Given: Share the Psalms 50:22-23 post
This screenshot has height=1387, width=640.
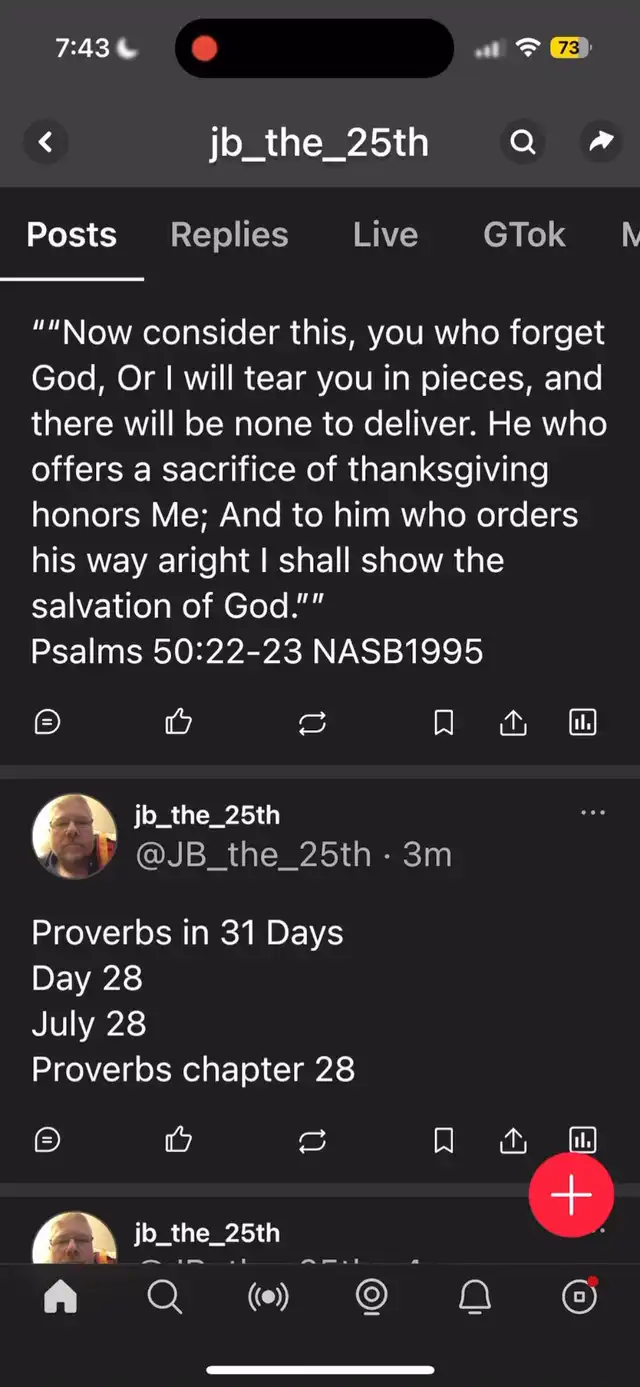Looking at the screenshot, I should click(x=513, y=722).
